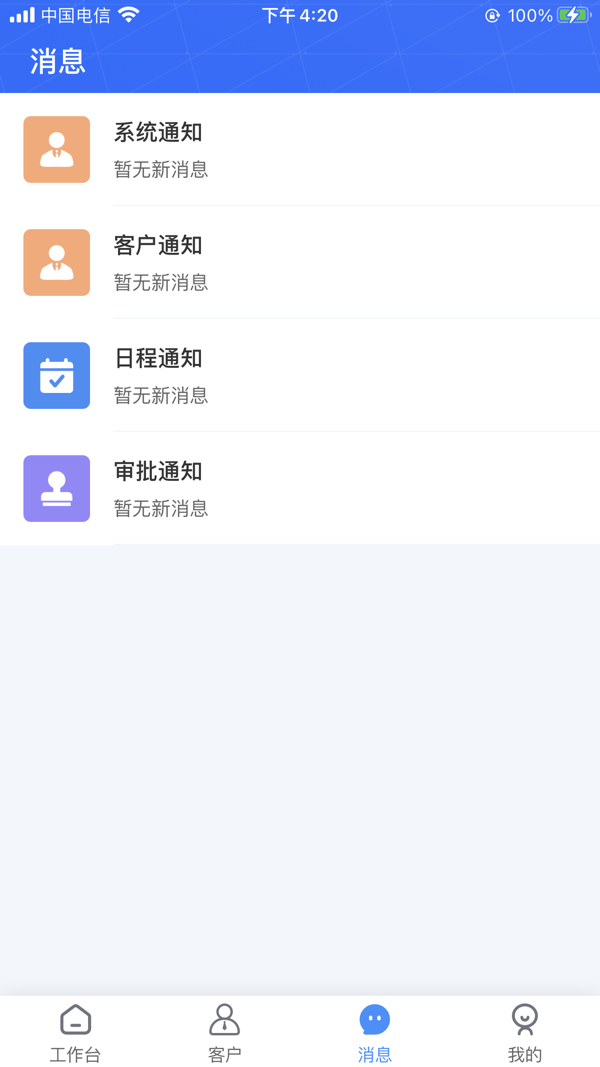This screenshot has height=1067, width=600.
Task: Open 审批通知 notifications
Action: (300, 489)
